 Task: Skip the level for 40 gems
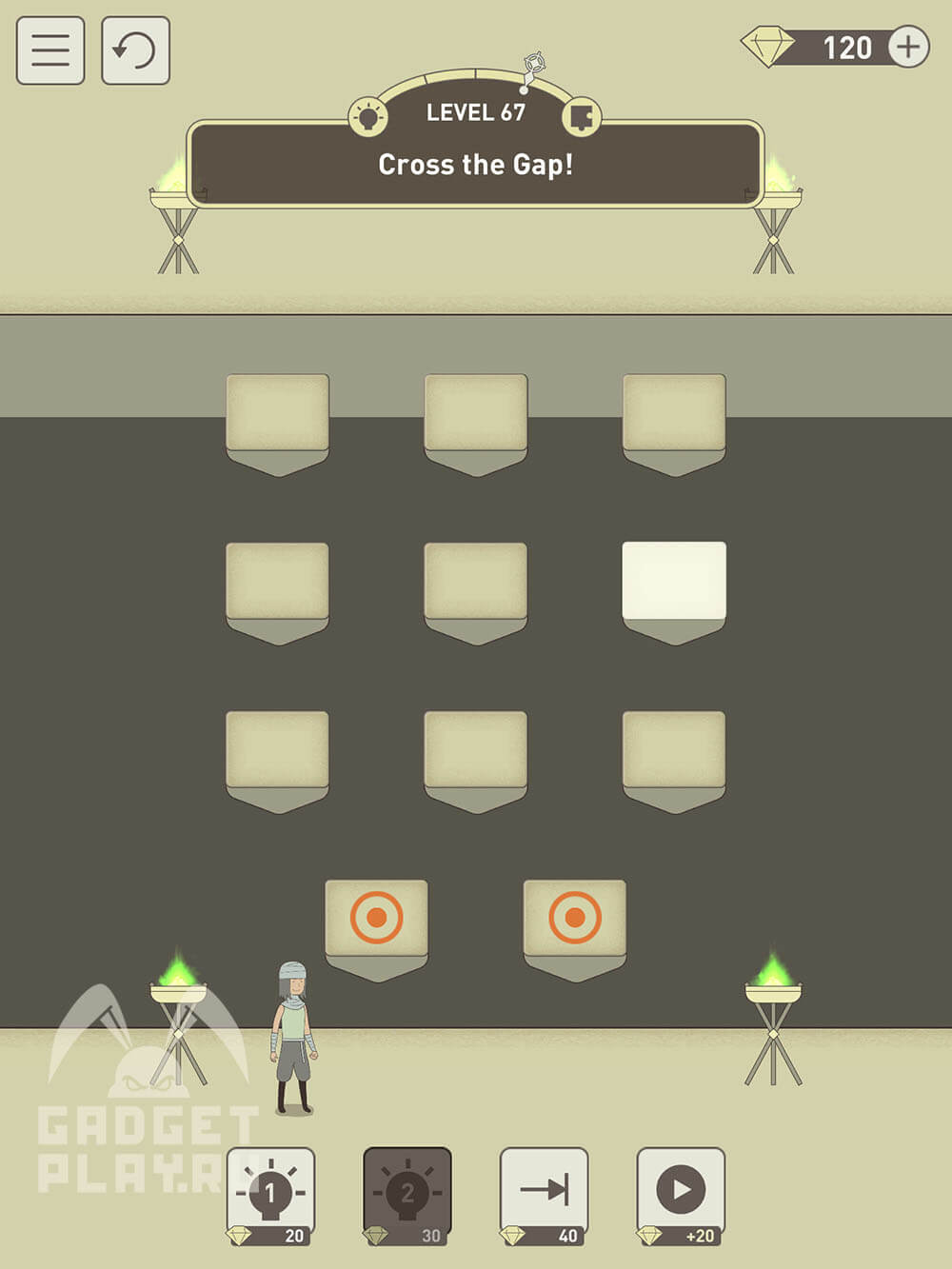pyautogui.click(x=545, y=1194)
